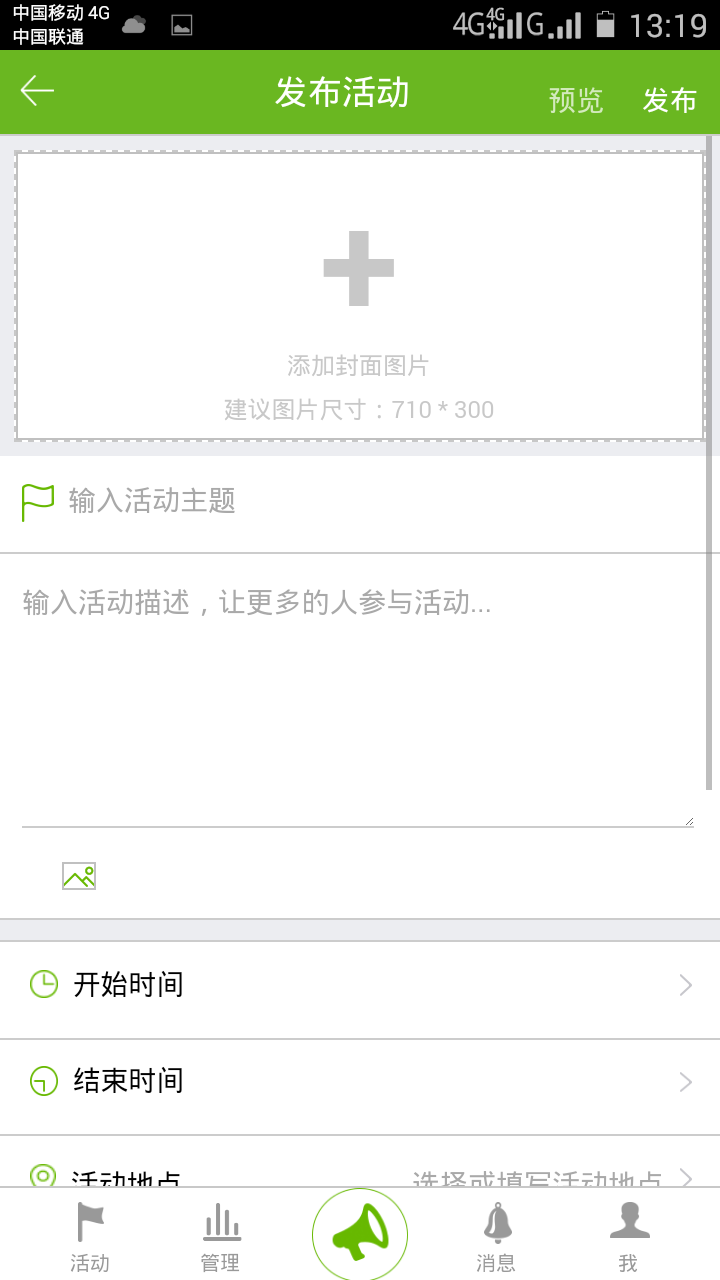Image resolution: width=720 pixels, height=1280 pixels.
Task: Tap 预览 to preview the activity
Action: pos(576,100)
